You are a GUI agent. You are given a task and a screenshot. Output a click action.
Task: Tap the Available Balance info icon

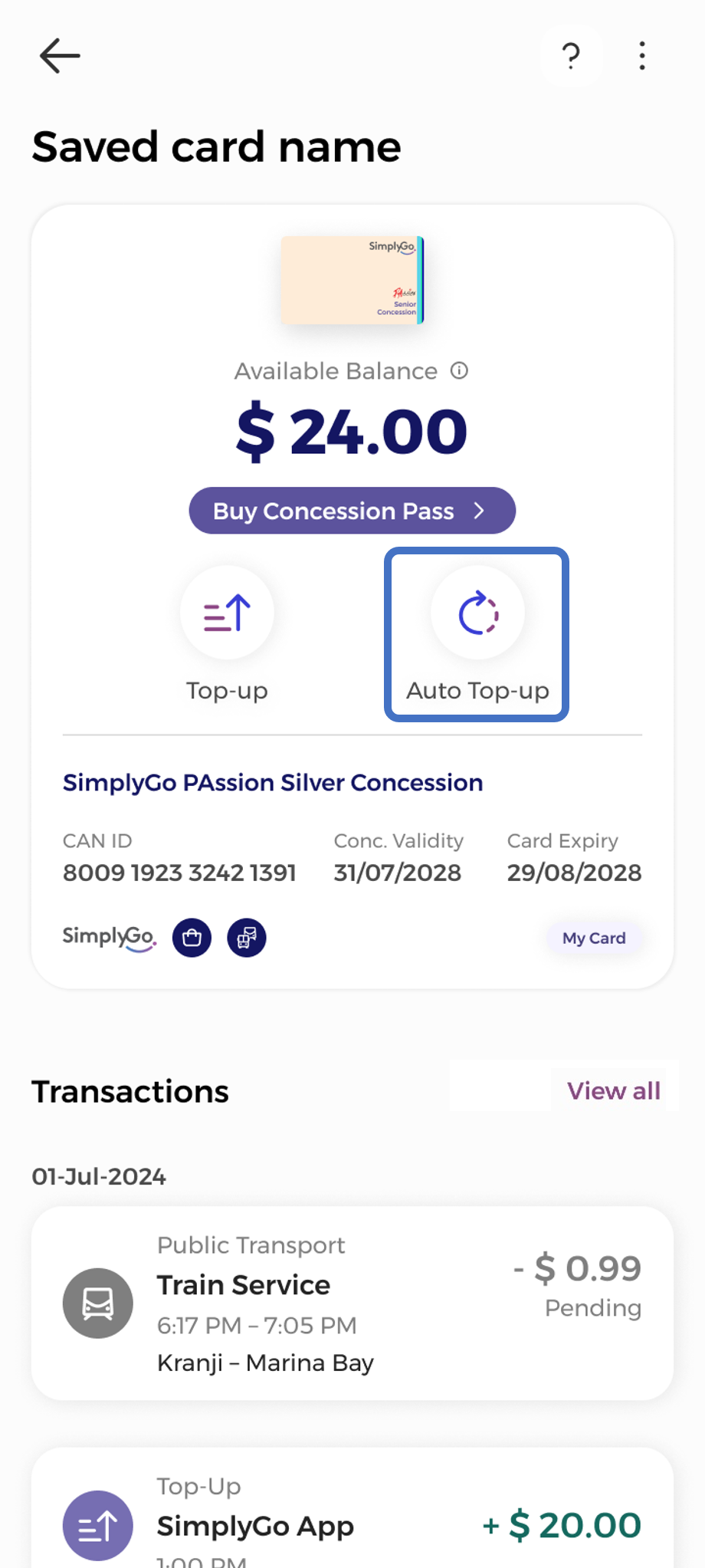(x=459, y=371)
